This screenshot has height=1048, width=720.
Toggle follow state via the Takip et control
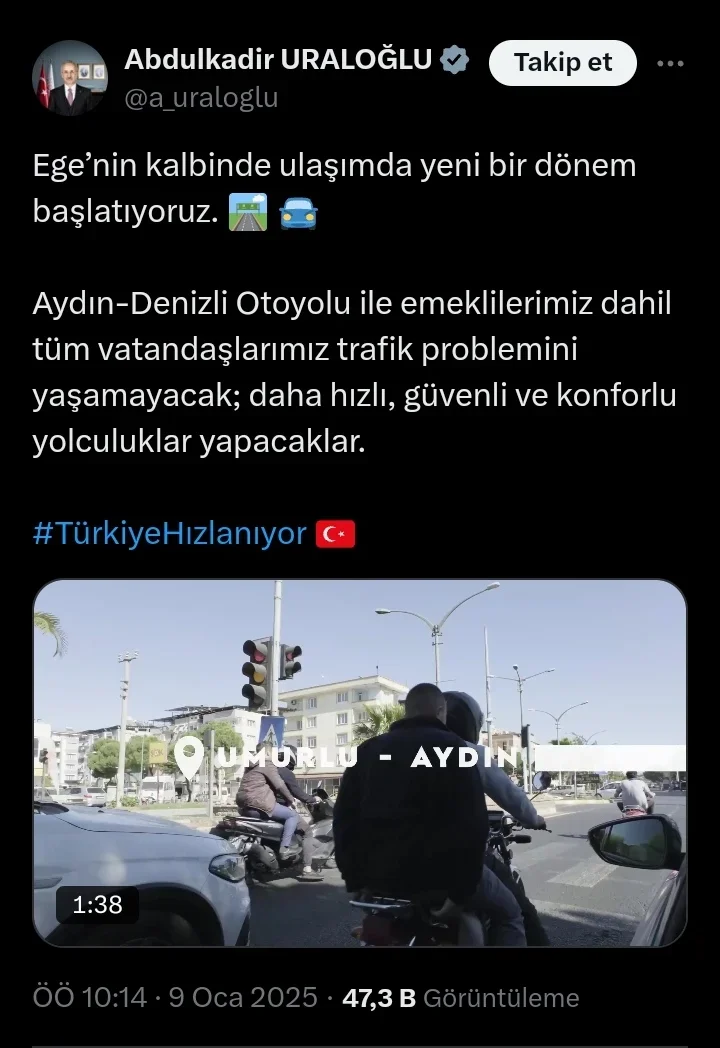[x=562, y=61]
